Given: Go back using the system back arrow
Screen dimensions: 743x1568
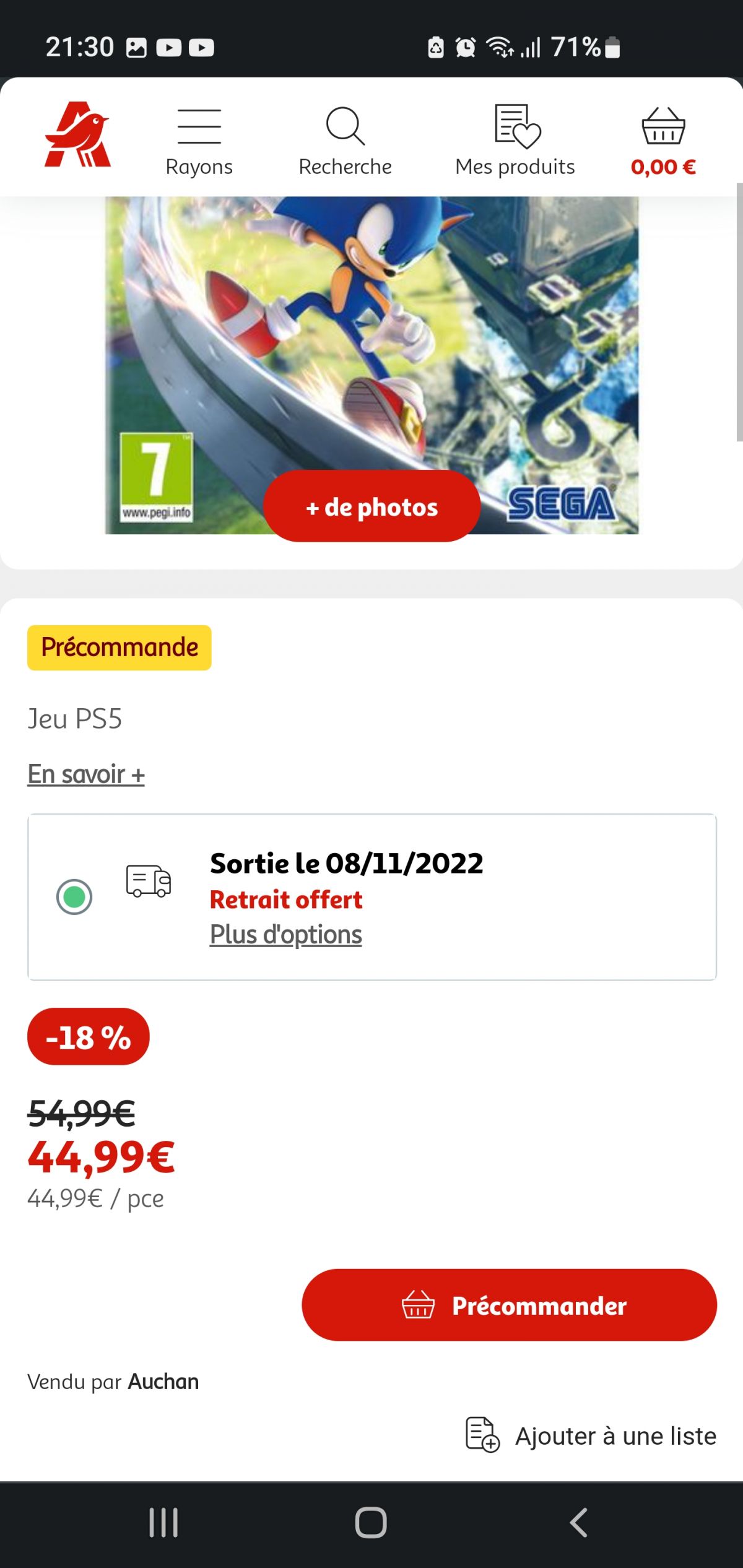Looking at the screenshot, I should click(578, 1522).
